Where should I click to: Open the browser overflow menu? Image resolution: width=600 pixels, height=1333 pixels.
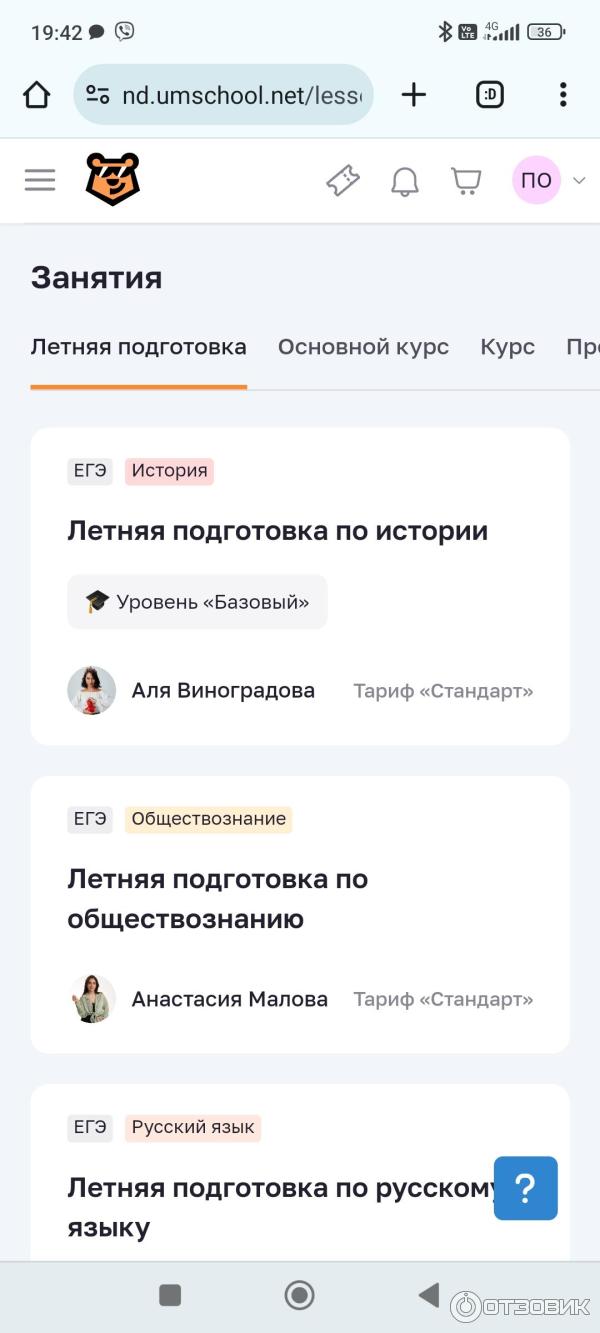[563, 95]
